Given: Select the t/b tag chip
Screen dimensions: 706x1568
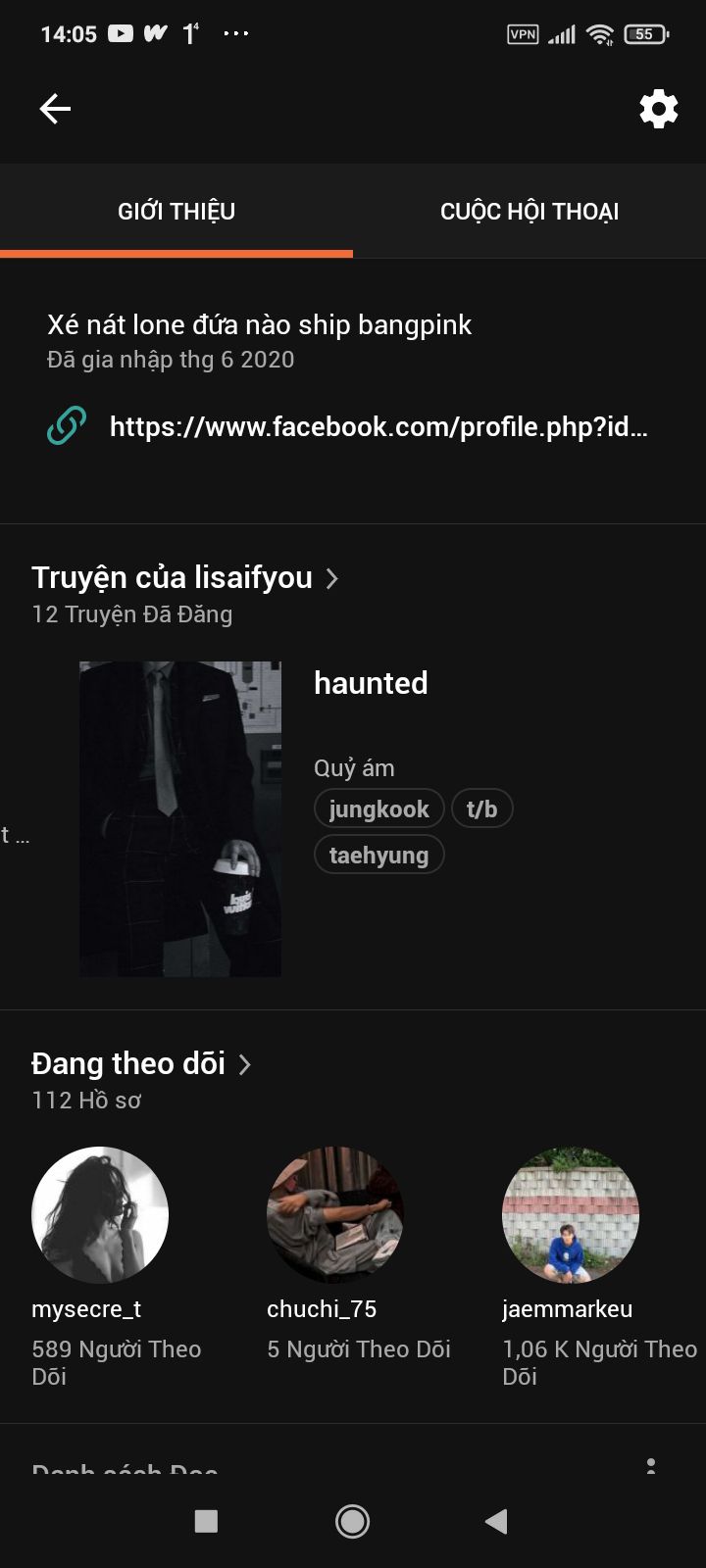Looking at the screenshot, I should pos(481,809).
